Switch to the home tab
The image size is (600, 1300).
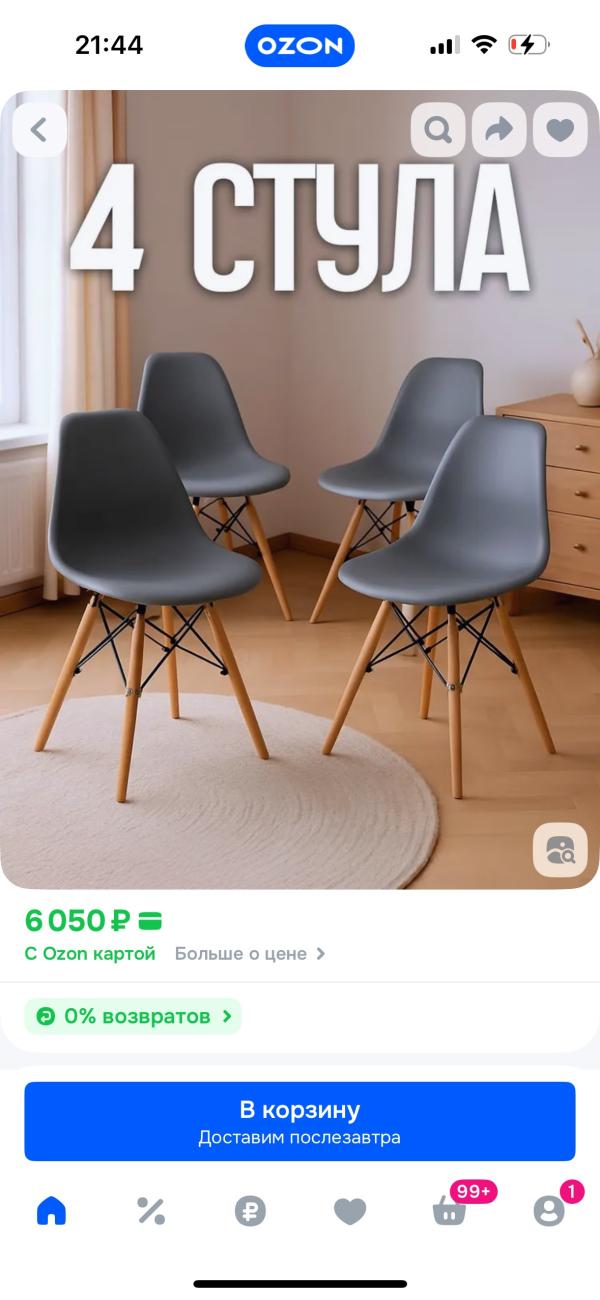click(x=51, y=1211)
